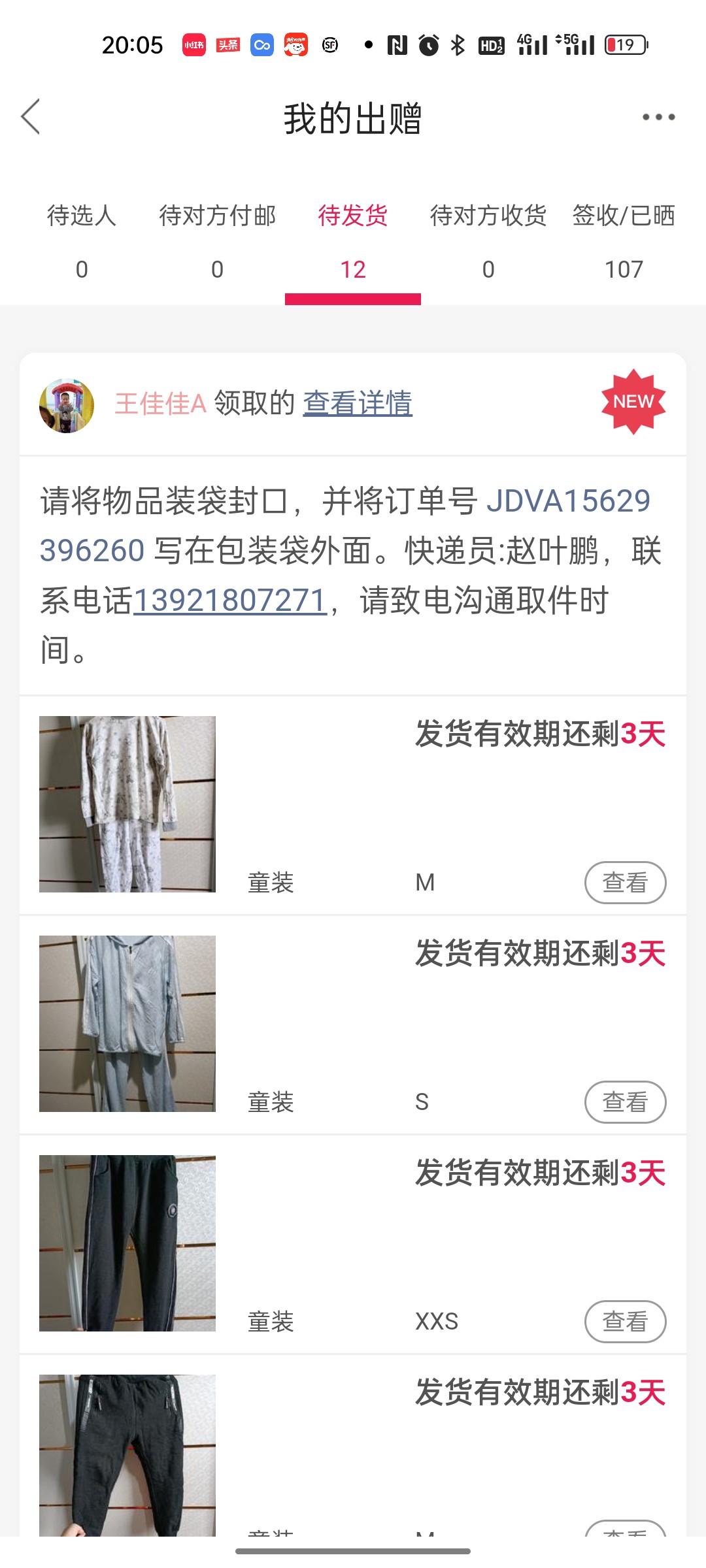Viewport: 706px width, 1568px height.
Task: Tap 查看 for the size M 童装 item
Action: pyautogui.click(x=625, y=883)
